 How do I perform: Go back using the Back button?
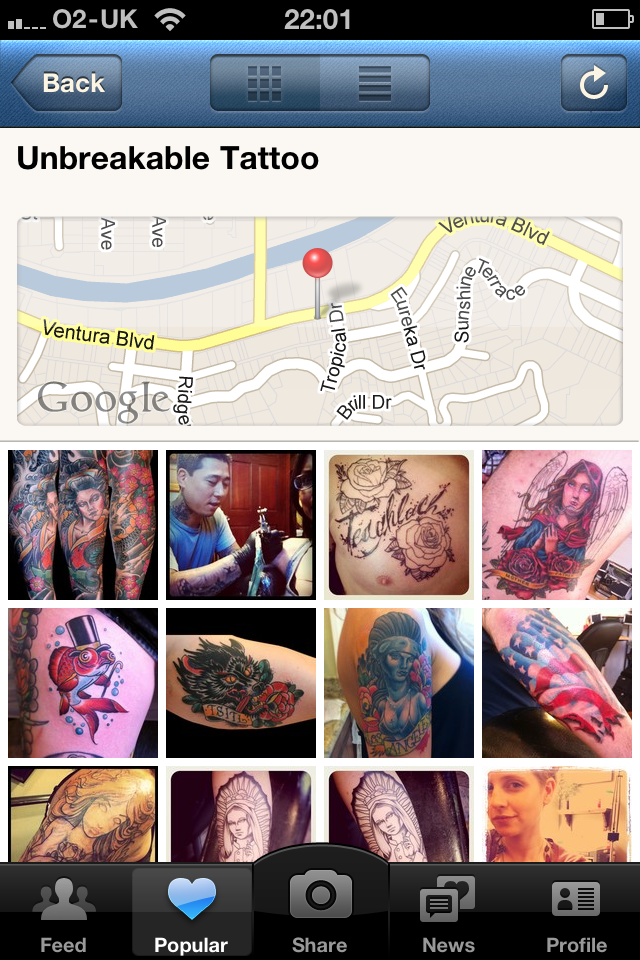[x=67, y=83]
